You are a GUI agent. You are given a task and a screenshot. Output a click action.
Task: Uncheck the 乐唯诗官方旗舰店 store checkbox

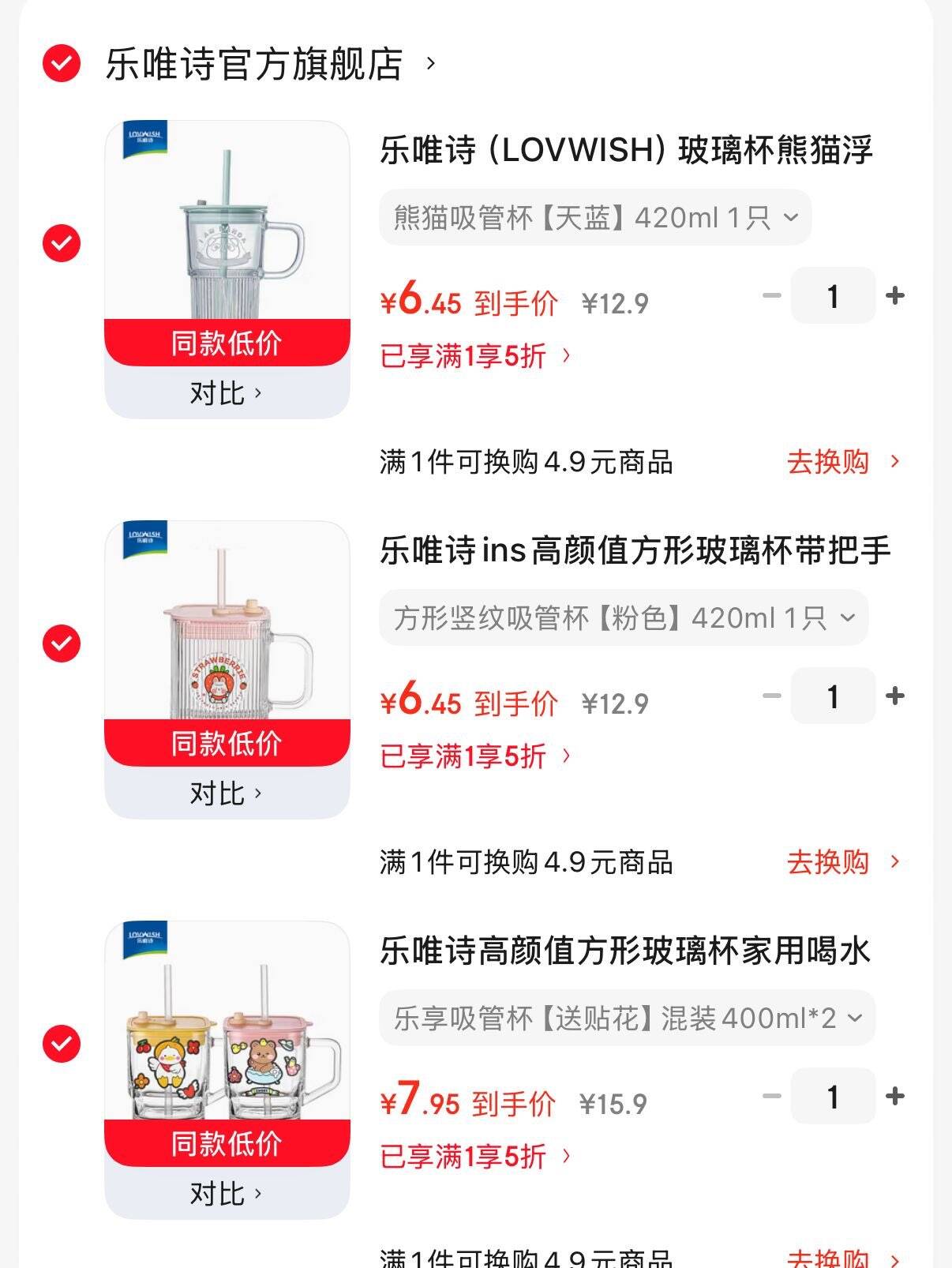pos(62,63)
